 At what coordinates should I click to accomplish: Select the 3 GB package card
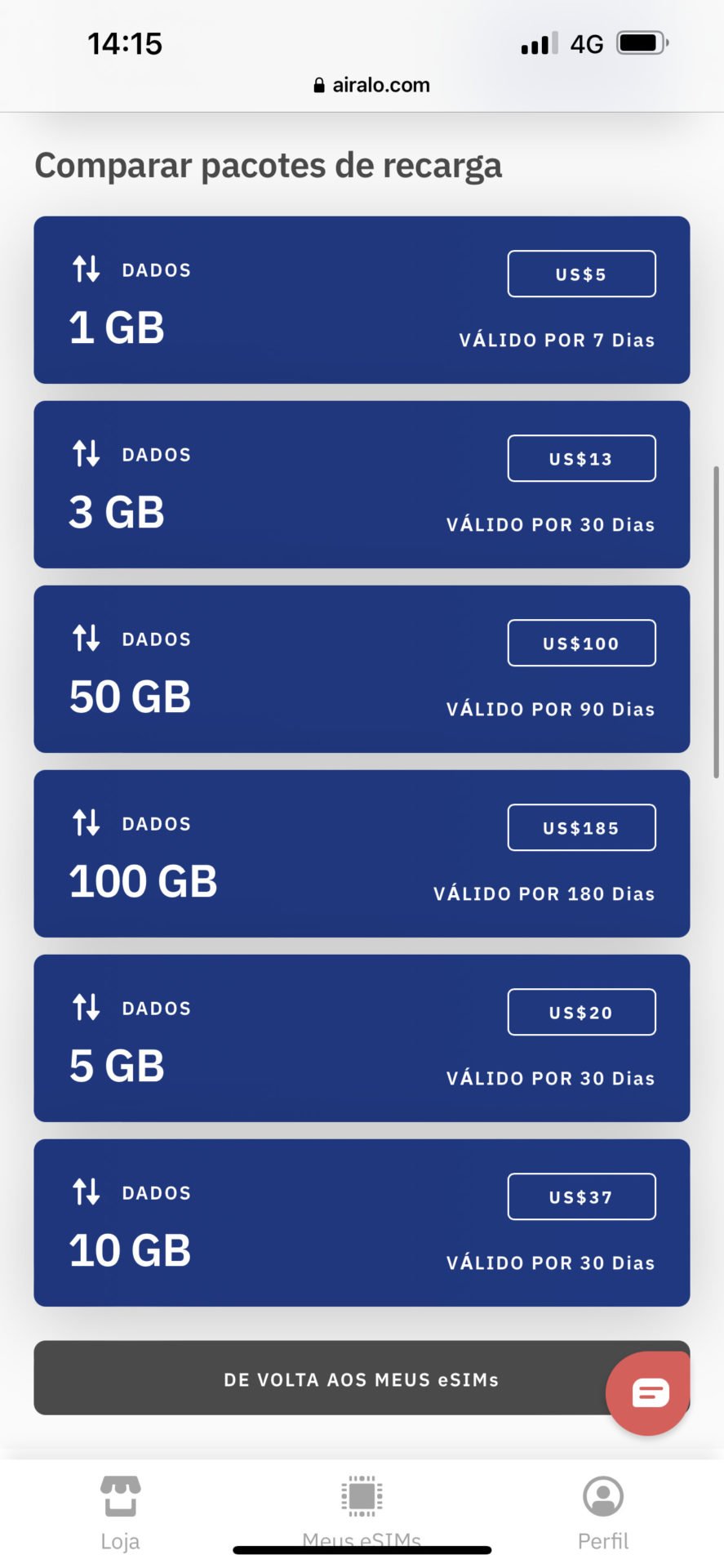coord(362,484)
